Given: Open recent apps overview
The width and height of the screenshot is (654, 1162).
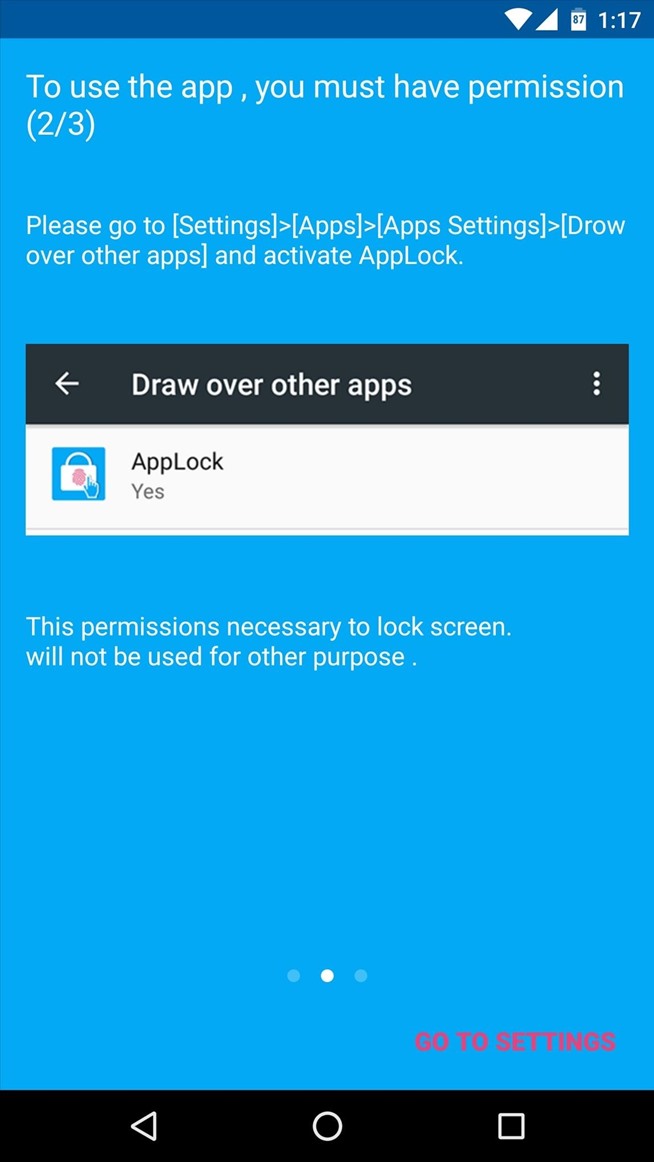Looking at the screenshot, I should pyautogui.click(x=511, y=1126).
